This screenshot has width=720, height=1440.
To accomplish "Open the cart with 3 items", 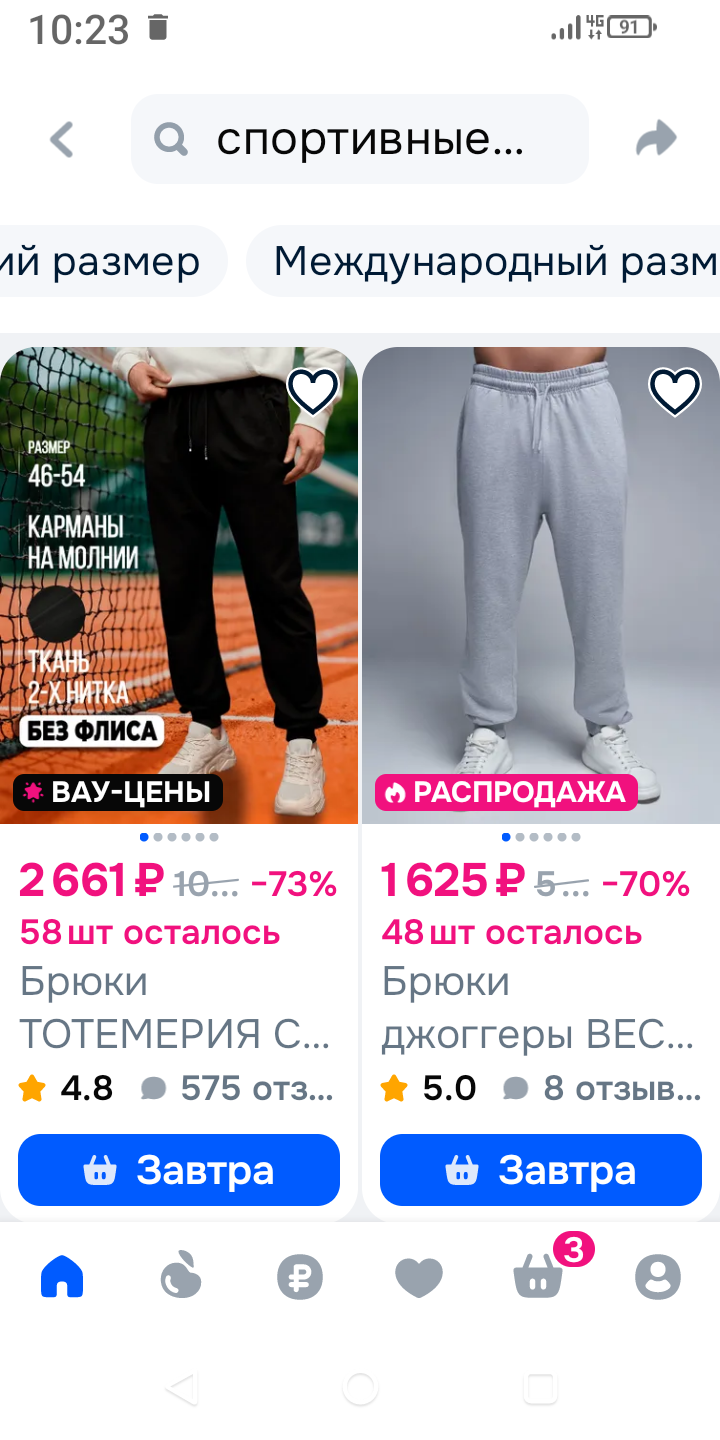I will click(539, 1277).
